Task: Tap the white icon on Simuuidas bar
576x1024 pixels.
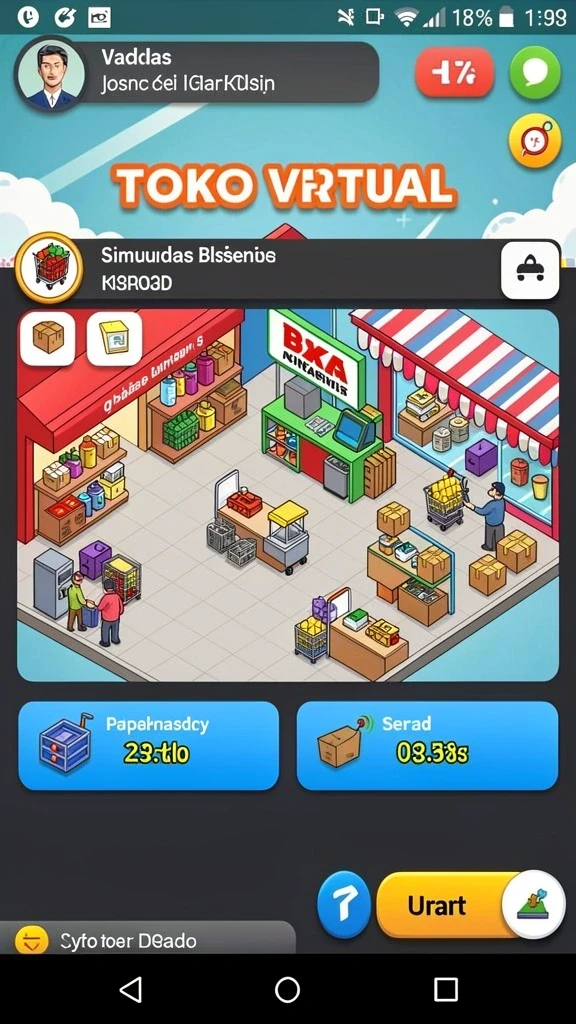Action: pos(530,270)
